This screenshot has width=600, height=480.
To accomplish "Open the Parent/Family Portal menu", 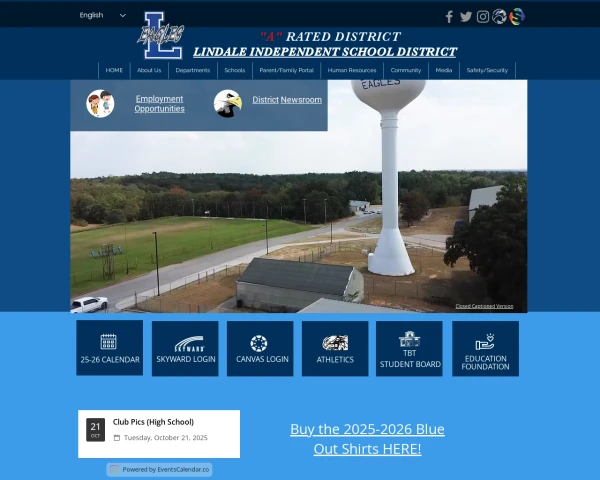I will pos(286,71).
